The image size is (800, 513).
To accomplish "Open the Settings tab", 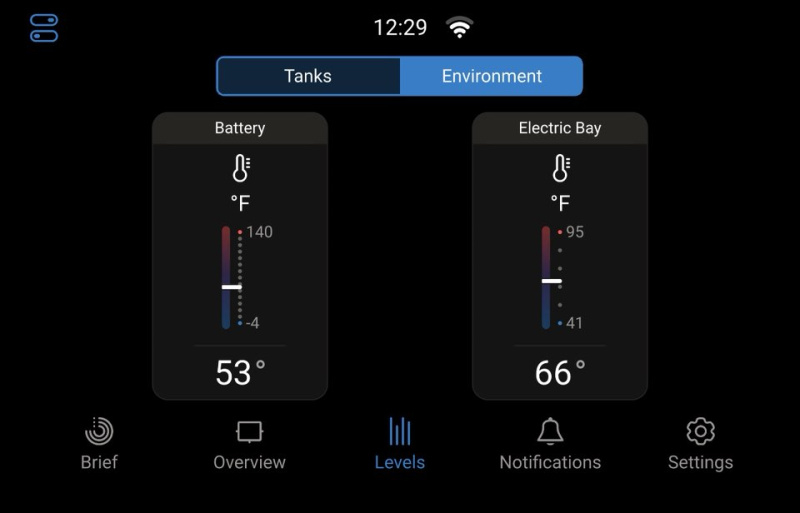I will (x=700, y=444).
